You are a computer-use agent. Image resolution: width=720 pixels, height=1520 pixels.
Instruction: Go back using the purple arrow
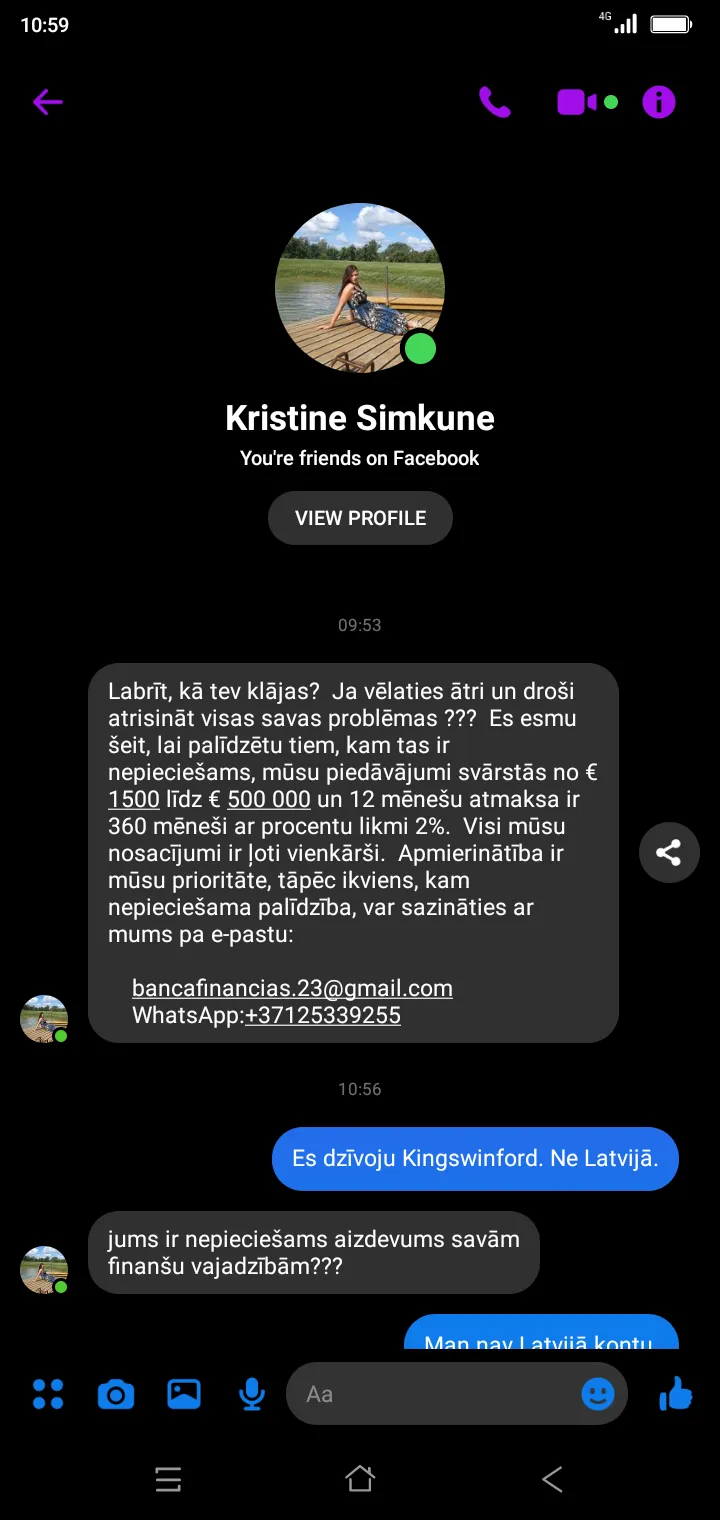[47, 102]
